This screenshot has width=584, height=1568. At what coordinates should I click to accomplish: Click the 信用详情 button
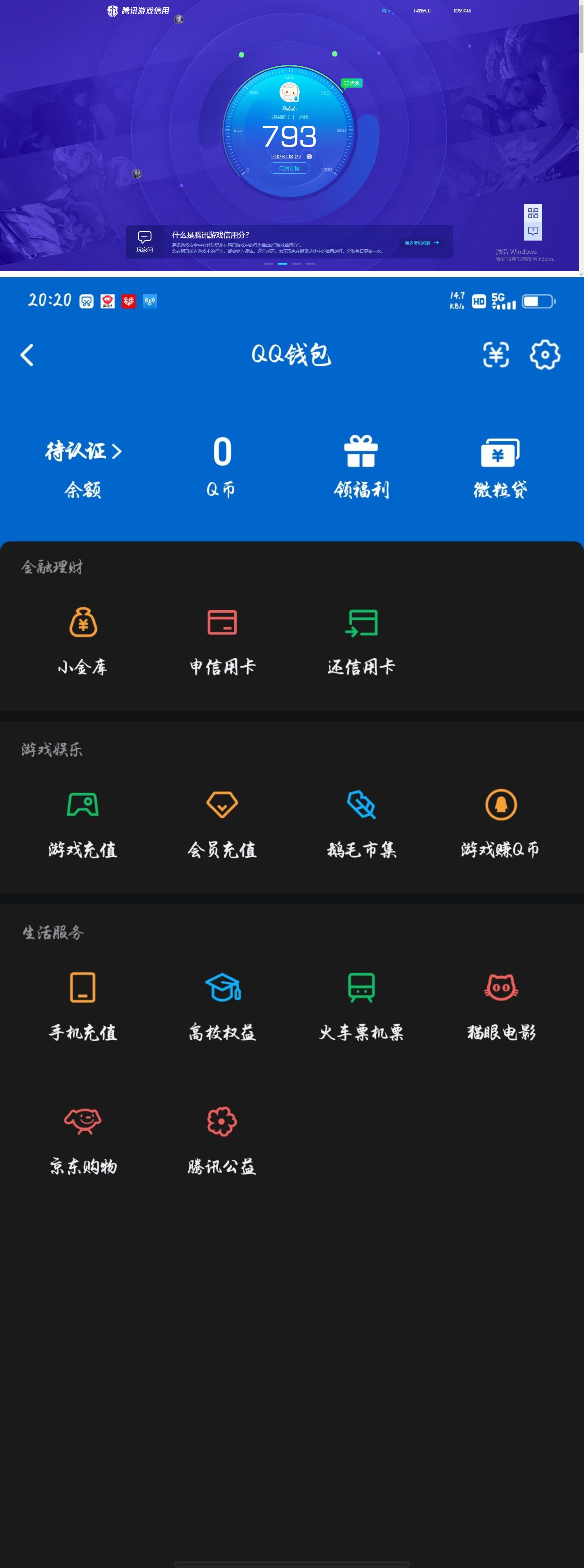[290, 168]
